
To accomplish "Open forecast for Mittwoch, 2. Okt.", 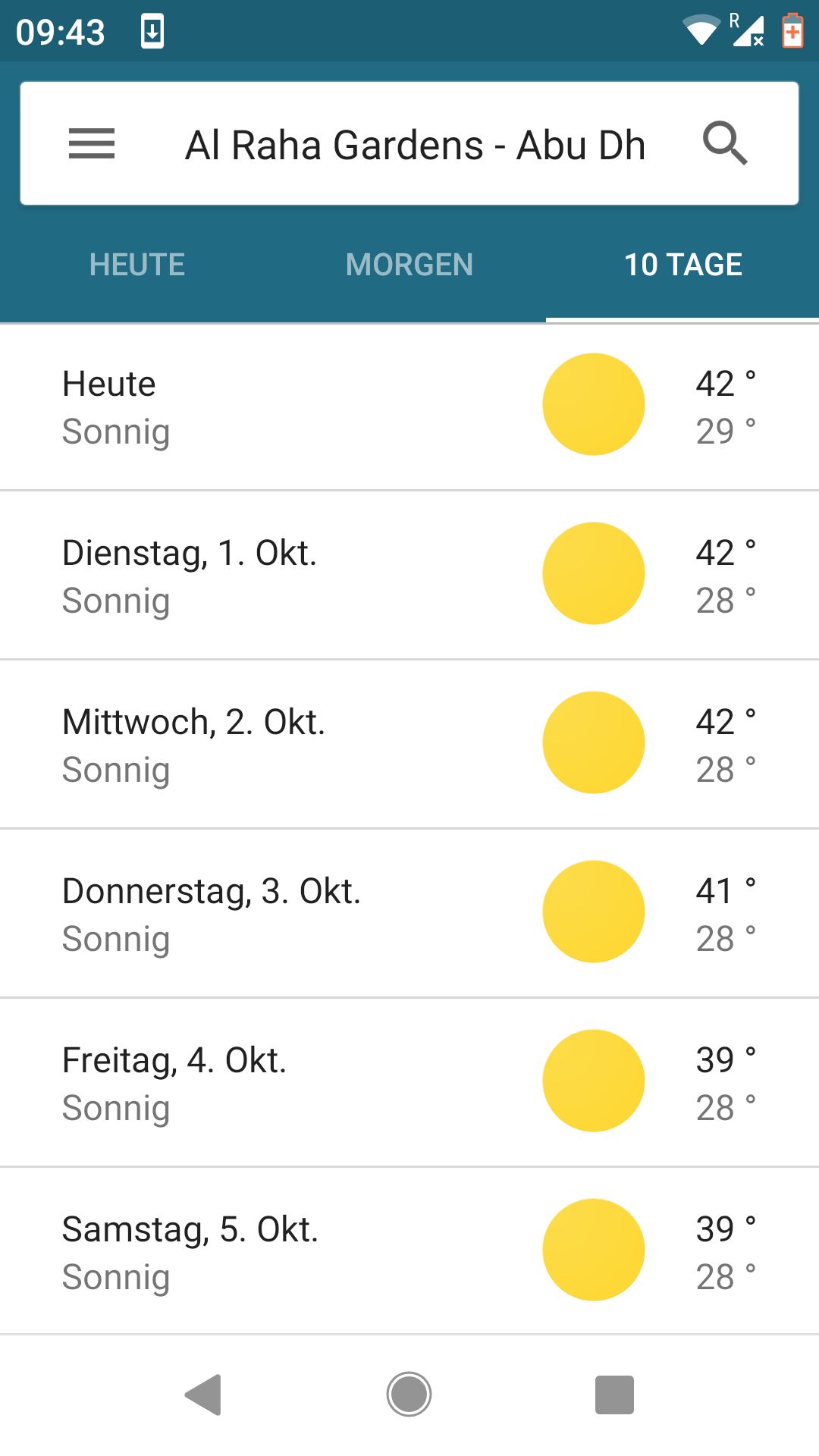I will tap(409, 745).
